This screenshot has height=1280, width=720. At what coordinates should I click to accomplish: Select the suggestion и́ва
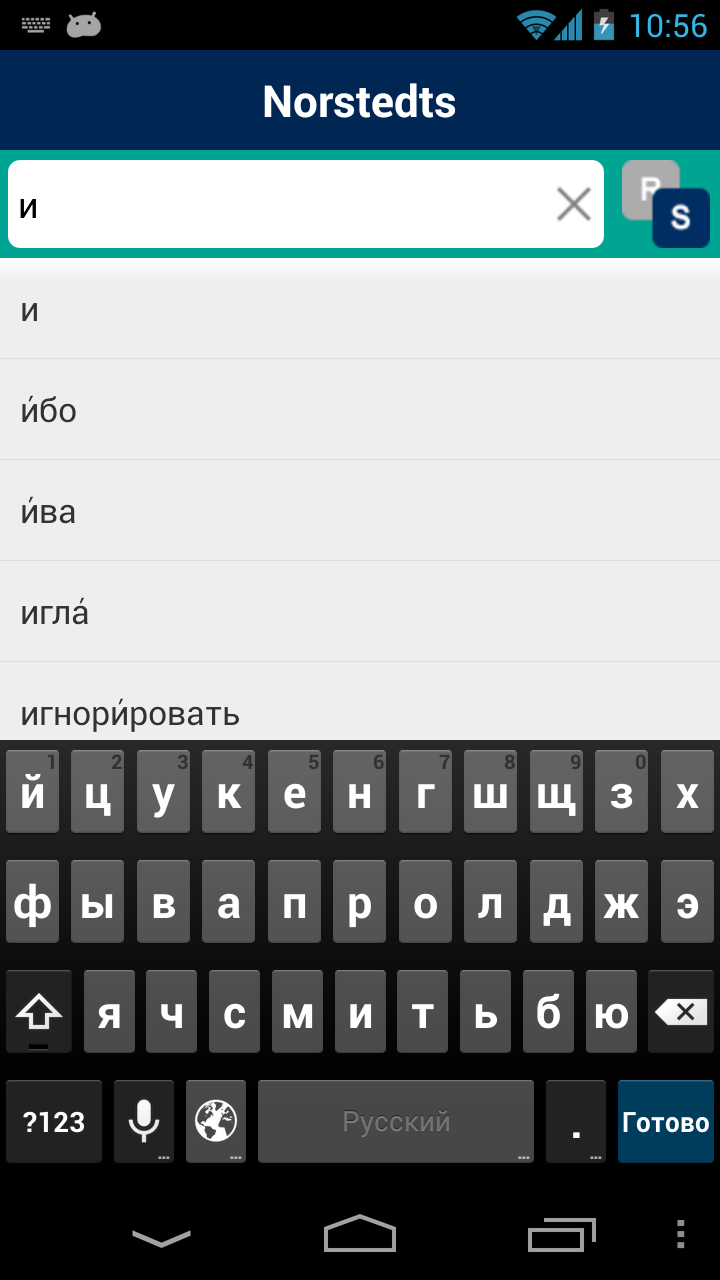pos(360,511)
